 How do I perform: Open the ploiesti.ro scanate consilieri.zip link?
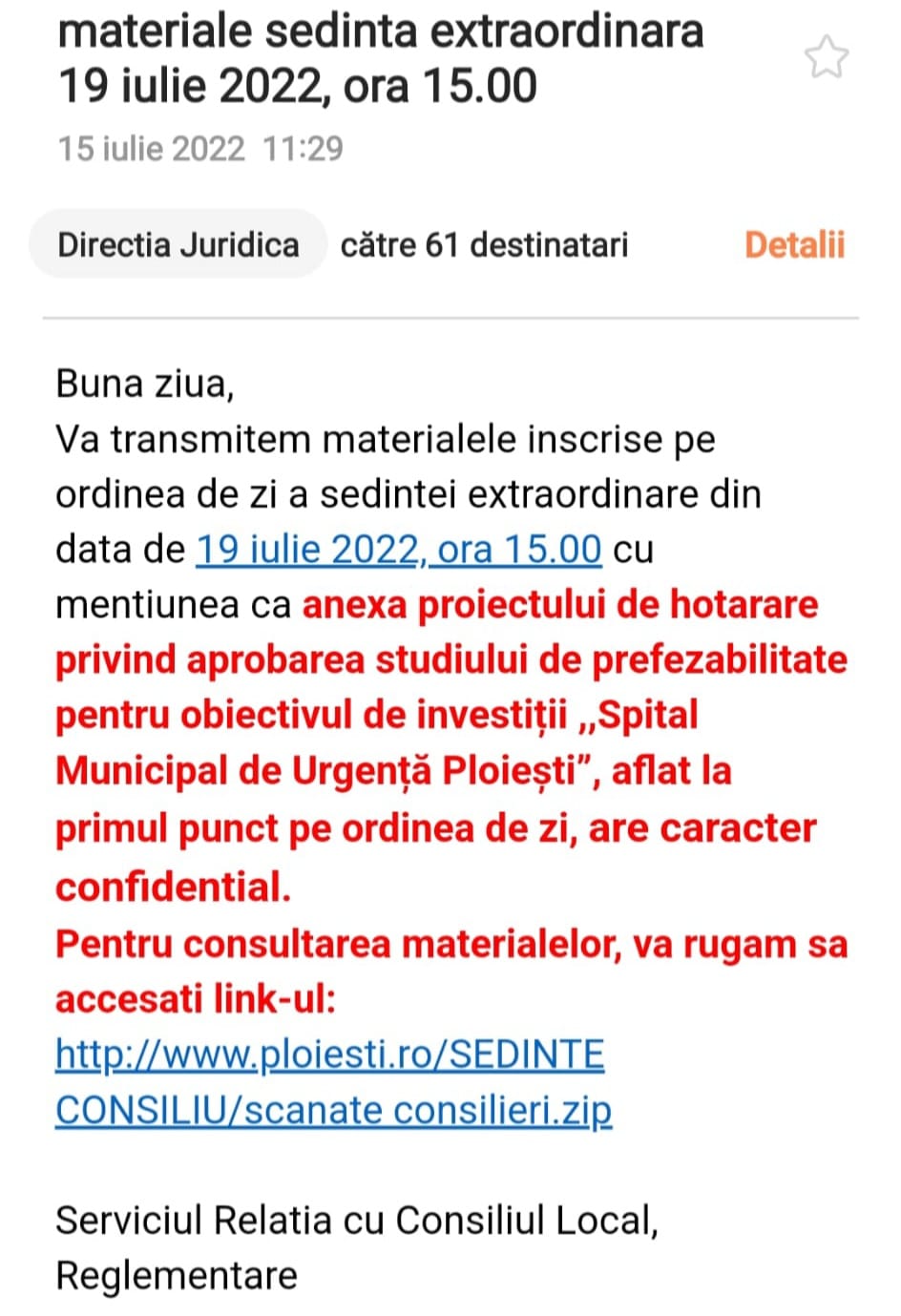pyautogui.click(x=330, y=1082)
